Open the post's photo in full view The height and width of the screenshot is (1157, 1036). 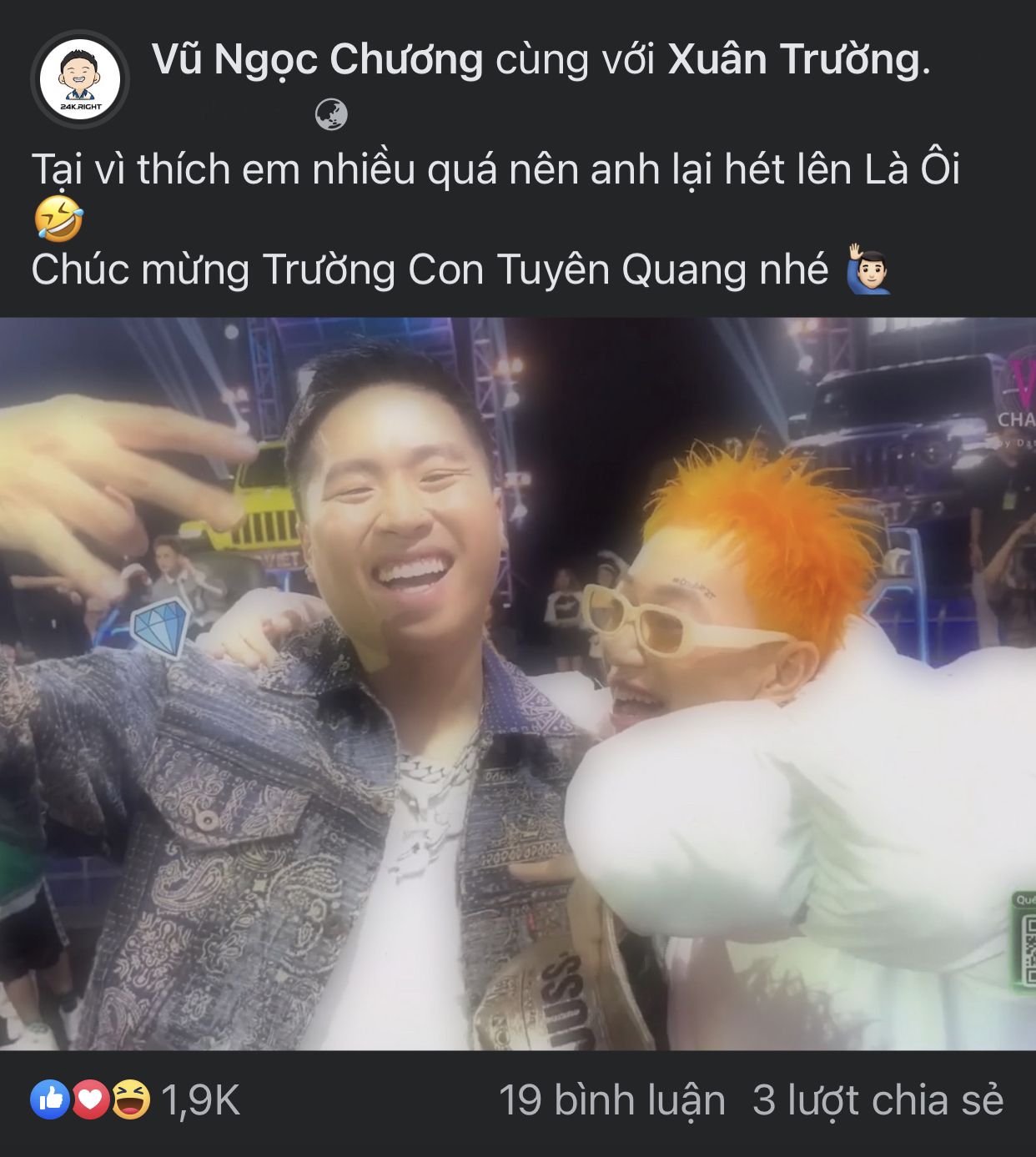coord(518,684)
